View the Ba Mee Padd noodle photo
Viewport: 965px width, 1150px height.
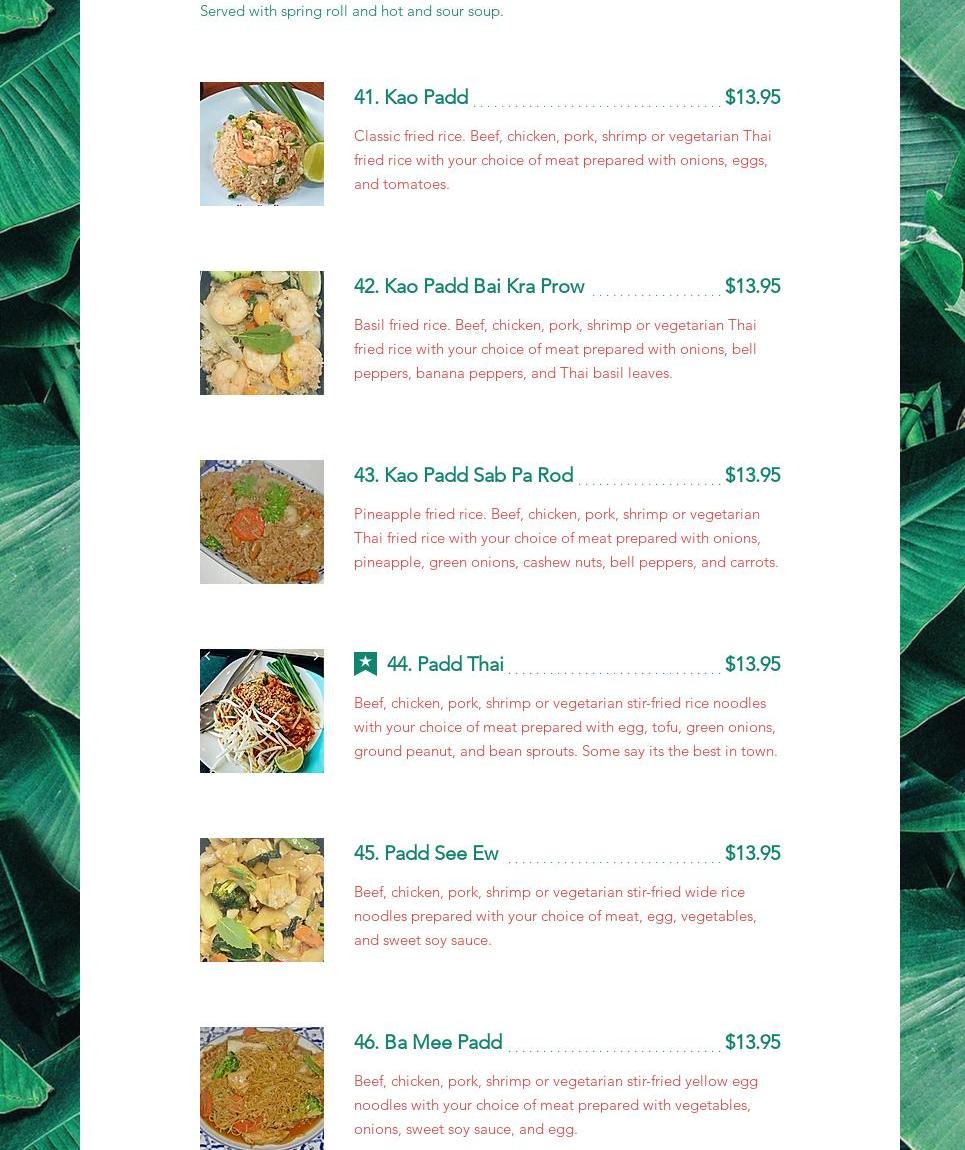pos(261,1087)
